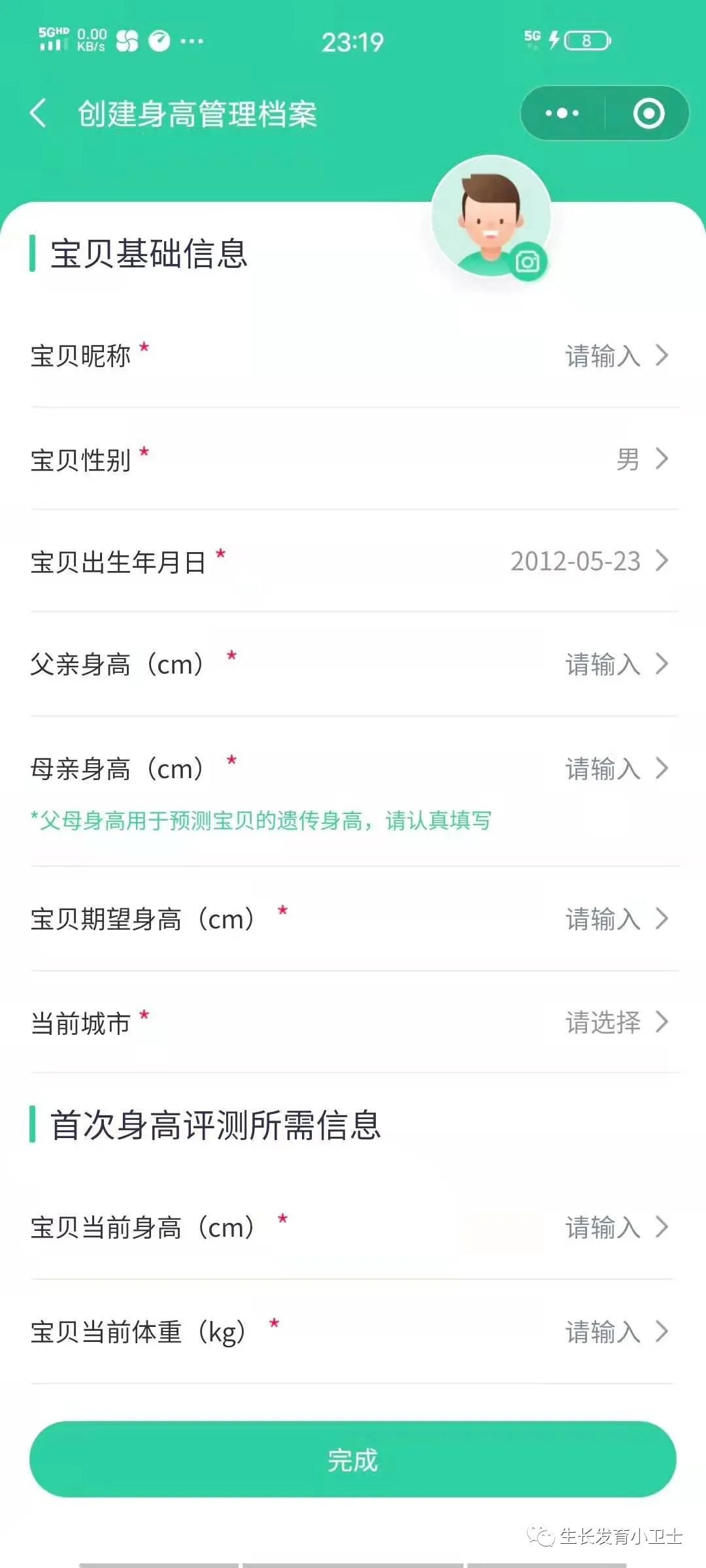Fill in 母亲身高 (cm)
The height and width of the screenshot is (1568, 706).
[x=601, y=769]
